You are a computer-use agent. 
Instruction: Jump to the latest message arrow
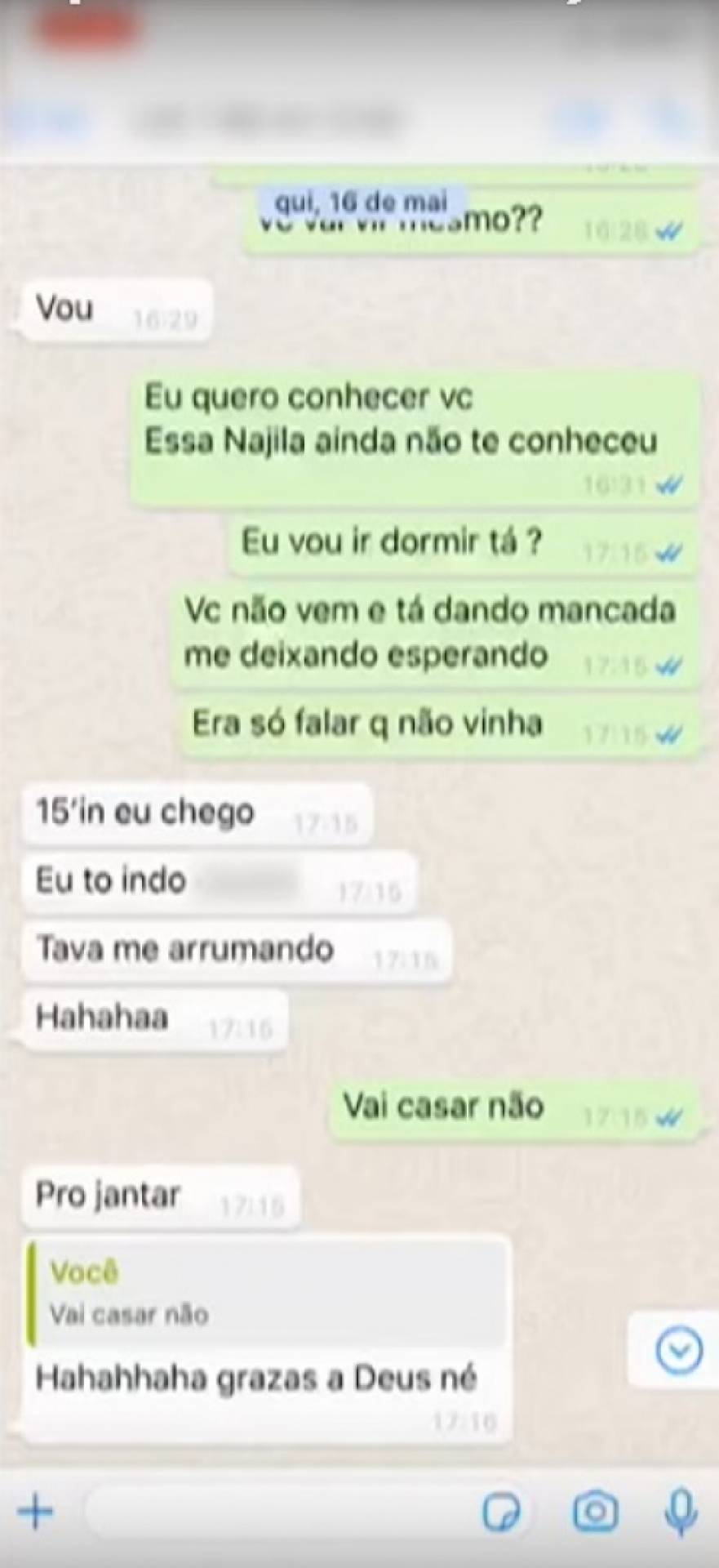pyautogui.click(x=679, y=1351)
